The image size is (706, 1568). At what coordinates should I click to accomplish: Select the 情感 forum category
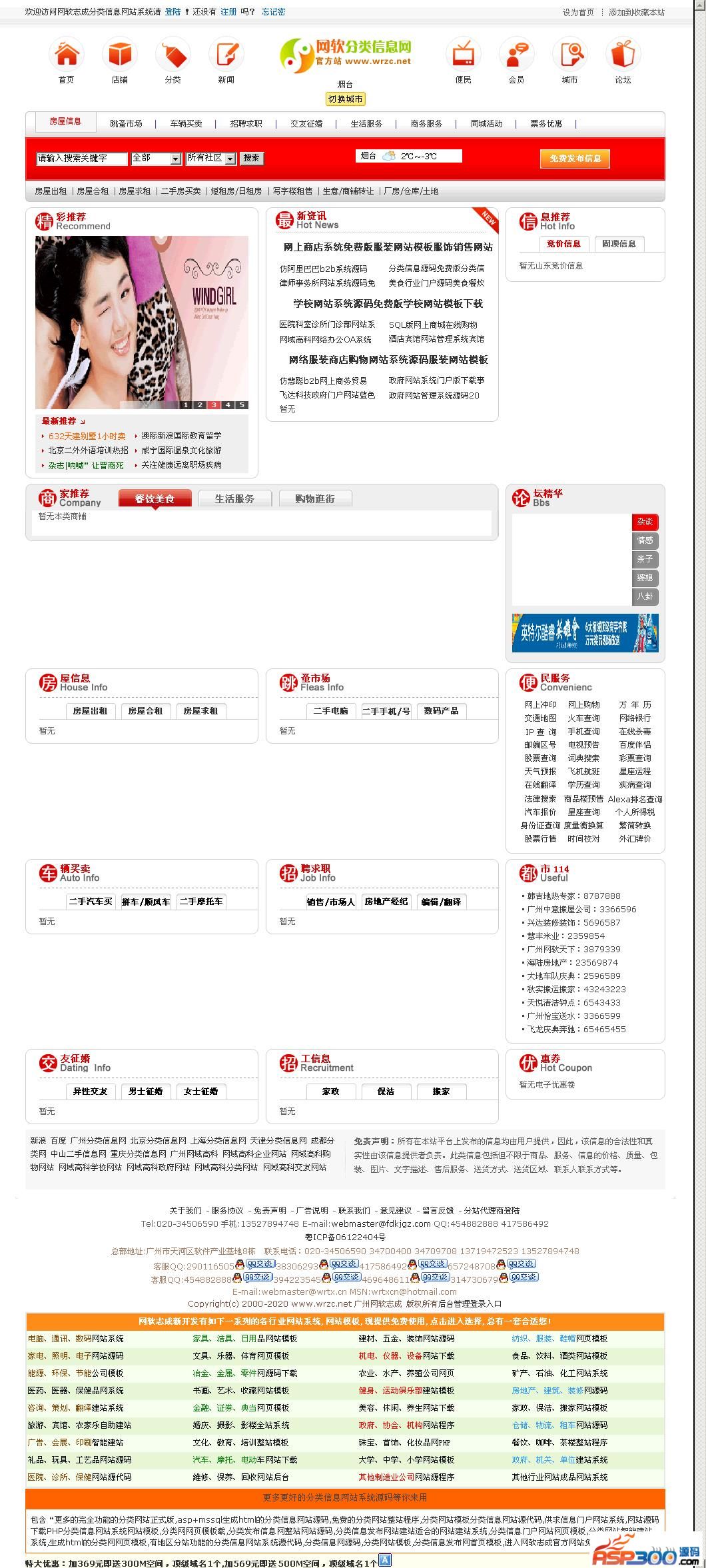coord(645,540)
